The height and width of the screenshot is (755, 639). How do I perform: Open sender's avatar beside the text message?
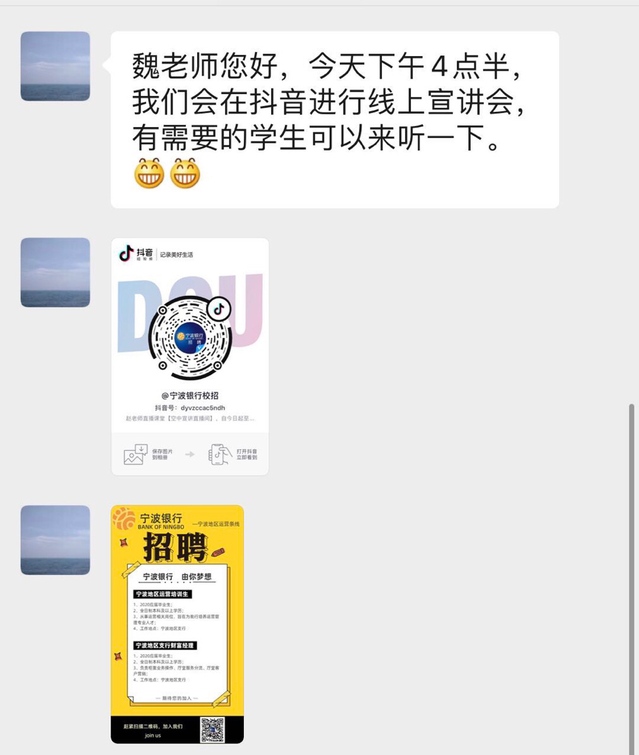click(55, 66)
